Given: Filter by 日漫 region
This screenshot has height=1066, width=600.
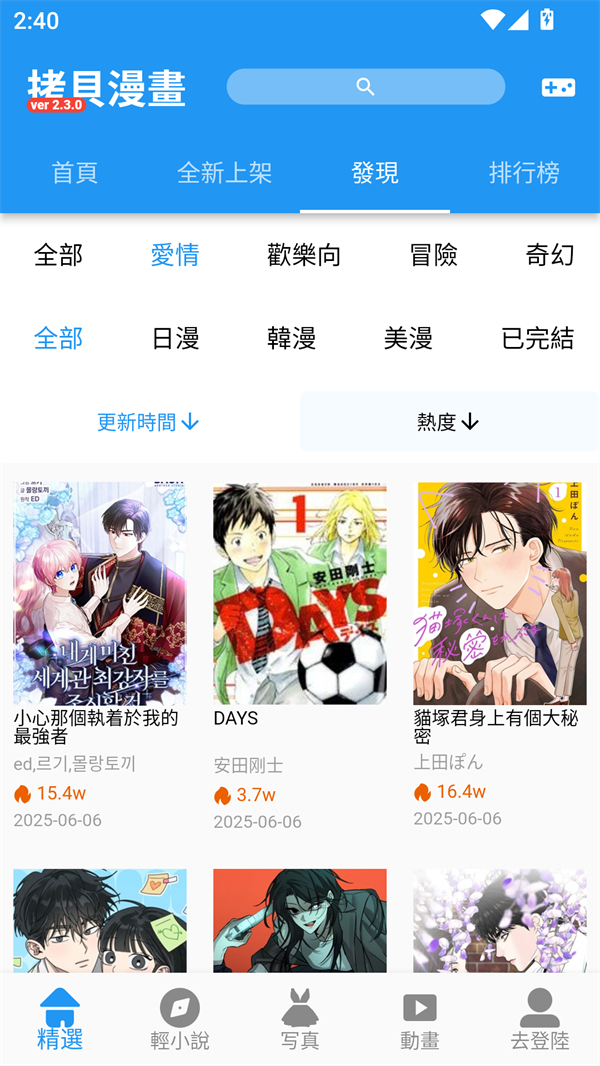Looking at the screenshot, I should point(175,338).
